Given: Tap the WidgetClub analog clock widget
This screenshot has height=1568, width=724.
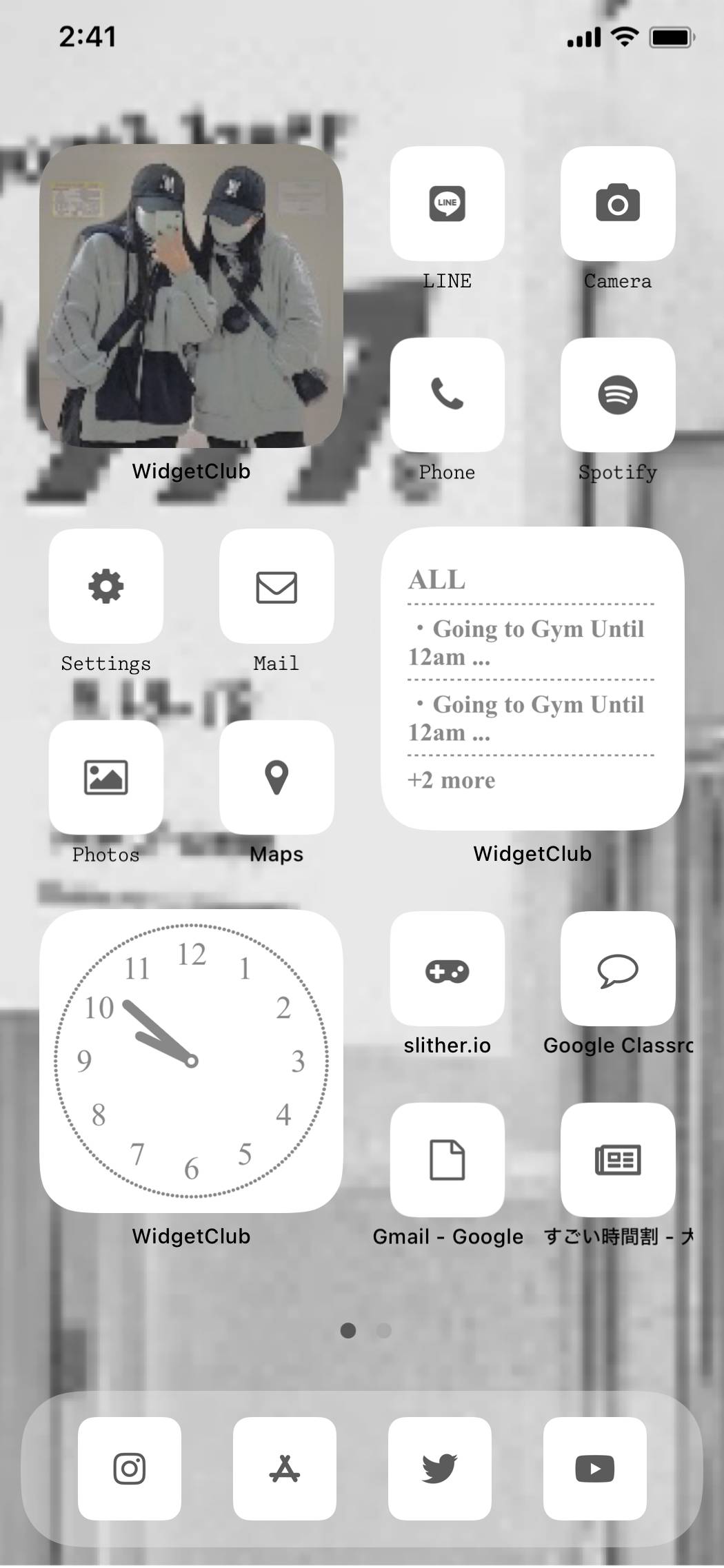Looking at the screenshot, I should coord(191,1061).
